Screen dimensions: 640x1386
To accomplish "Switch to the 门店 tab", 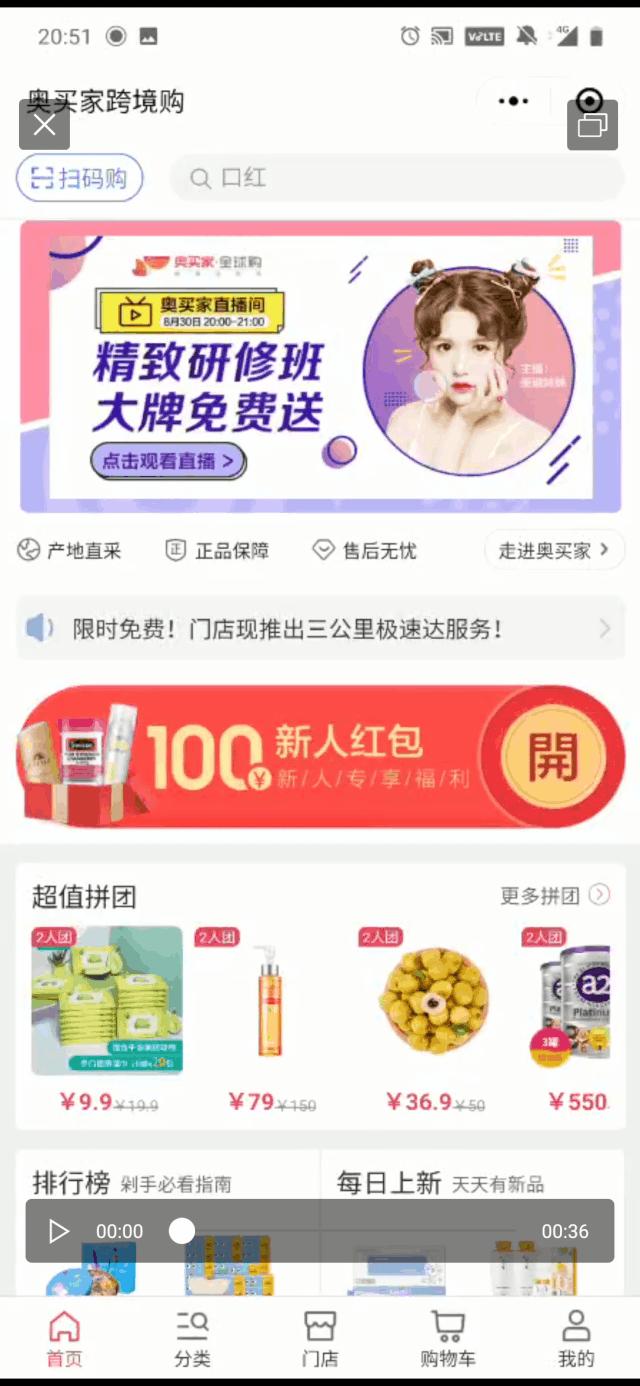I will point(320,1338).
